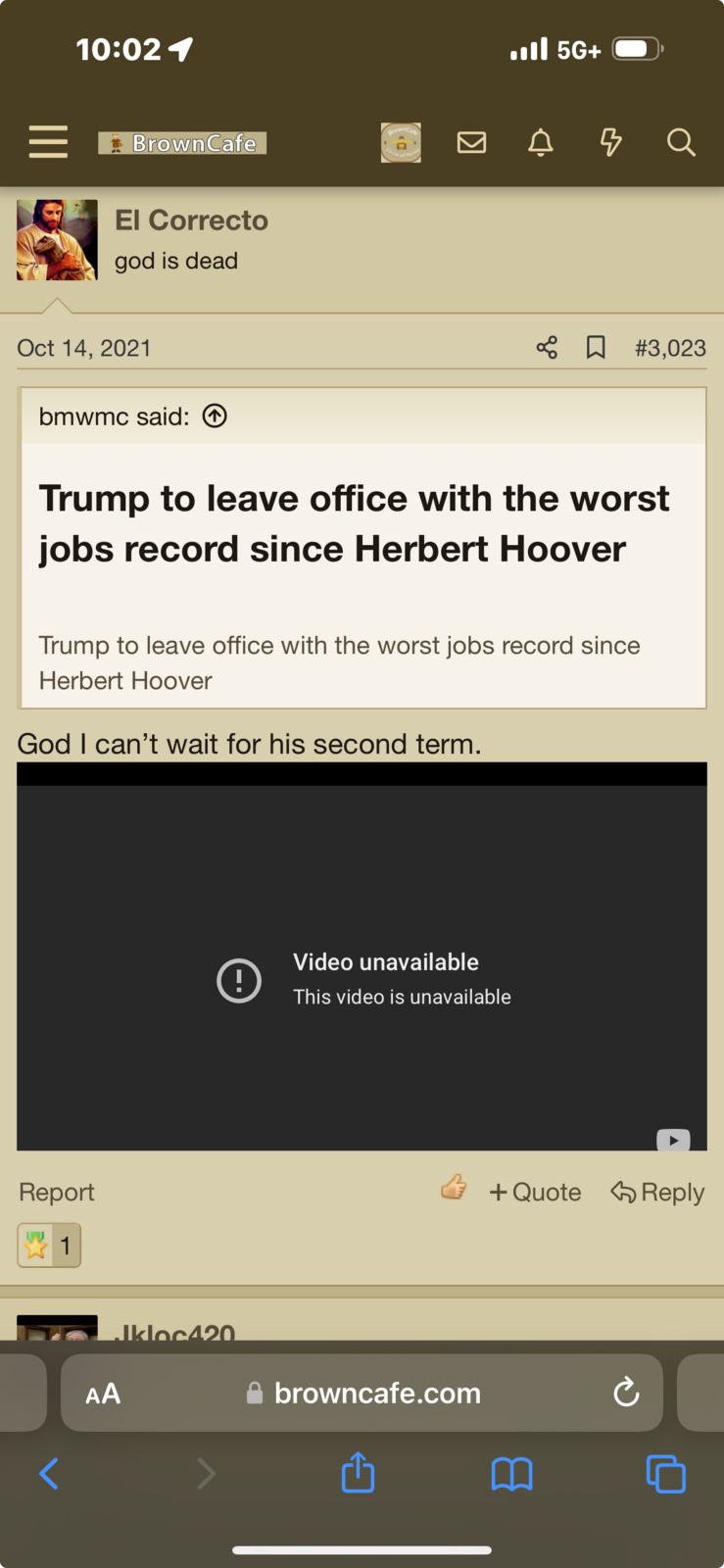Reply to El Correcto's post
Viewport: 724px width, 1568px height.
point(657,1193)
